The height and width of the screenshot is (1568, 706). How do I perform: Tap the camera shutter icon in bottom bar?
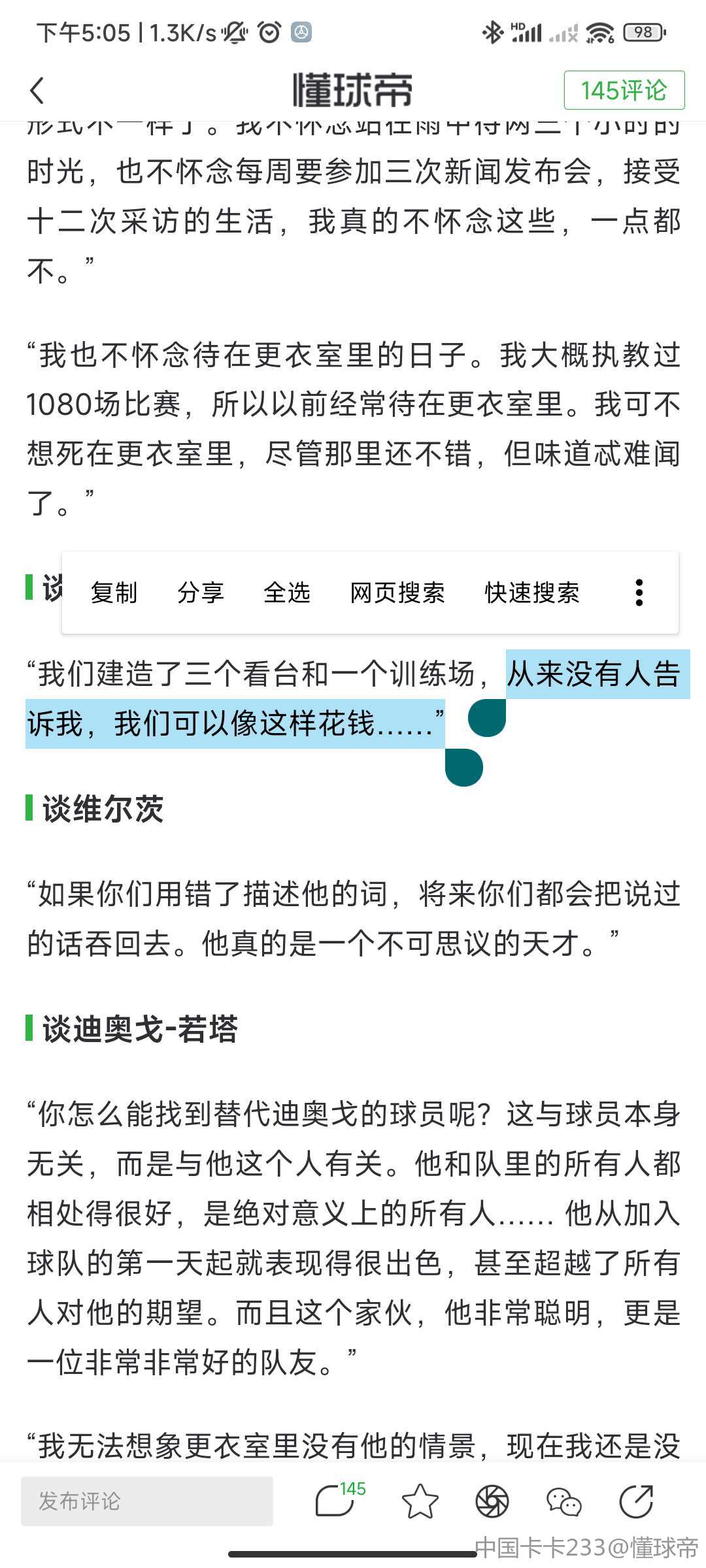tap(492, 1501)
